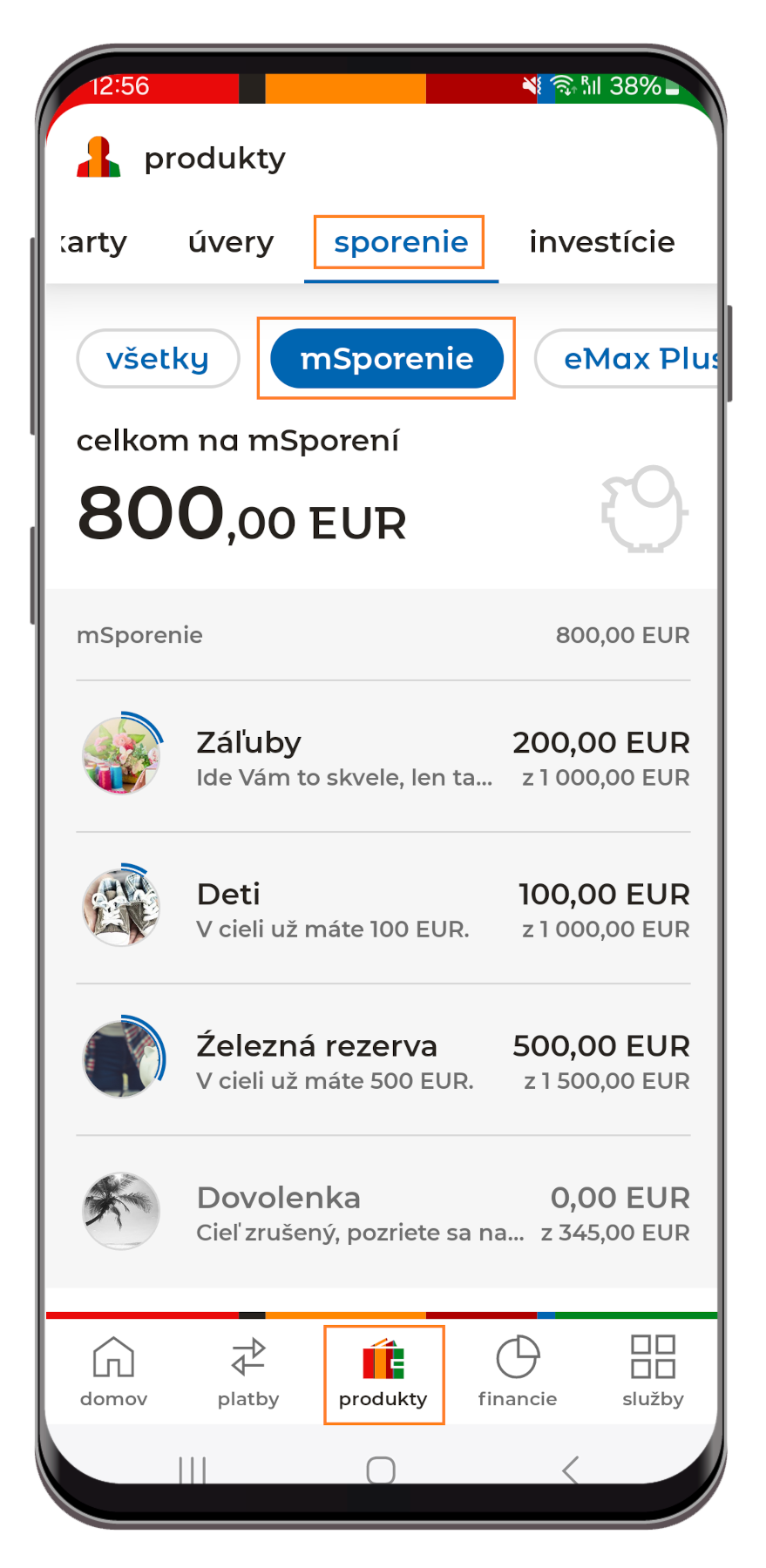
Task: Tap the system home button
Action: tap(381, 1470)
